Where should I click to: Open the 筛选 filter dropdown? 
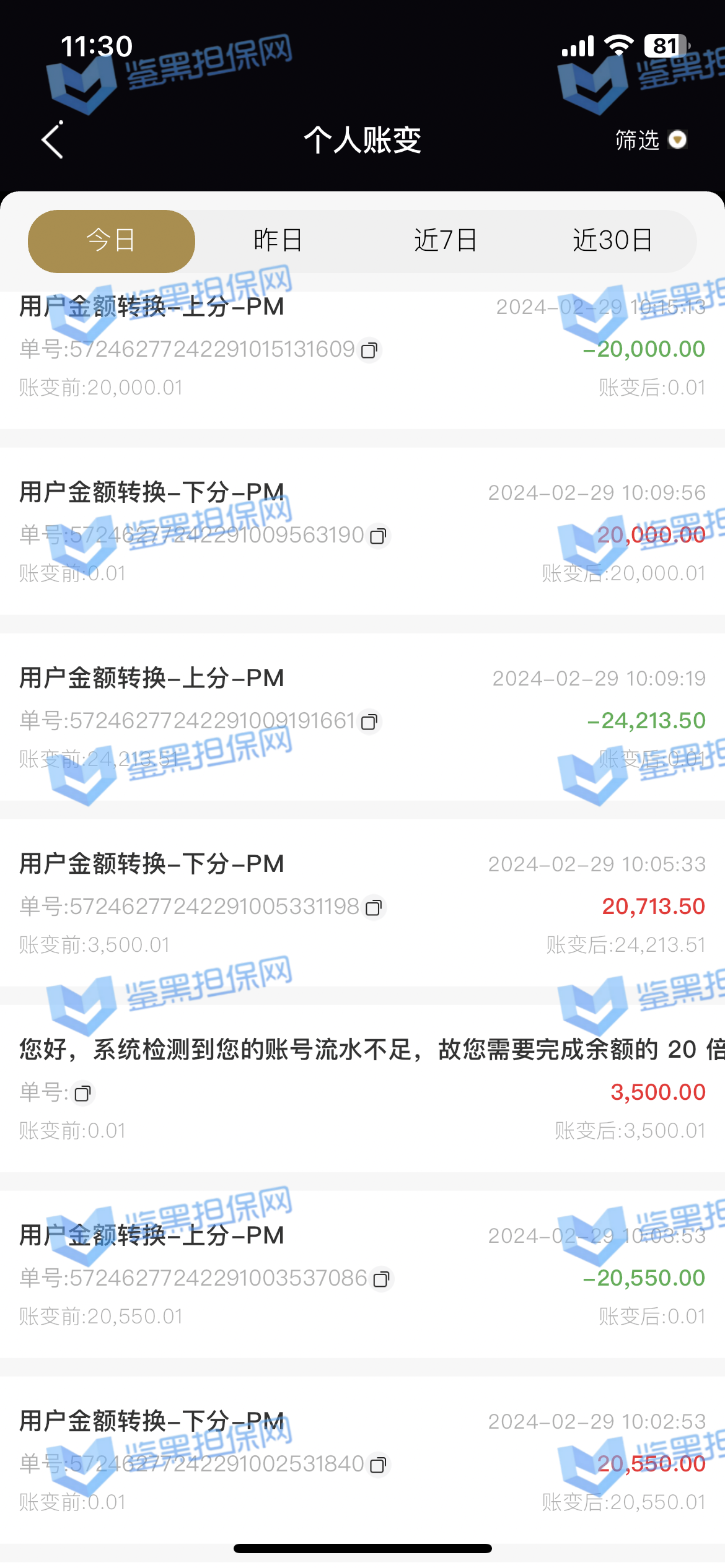tap(651, 140)
